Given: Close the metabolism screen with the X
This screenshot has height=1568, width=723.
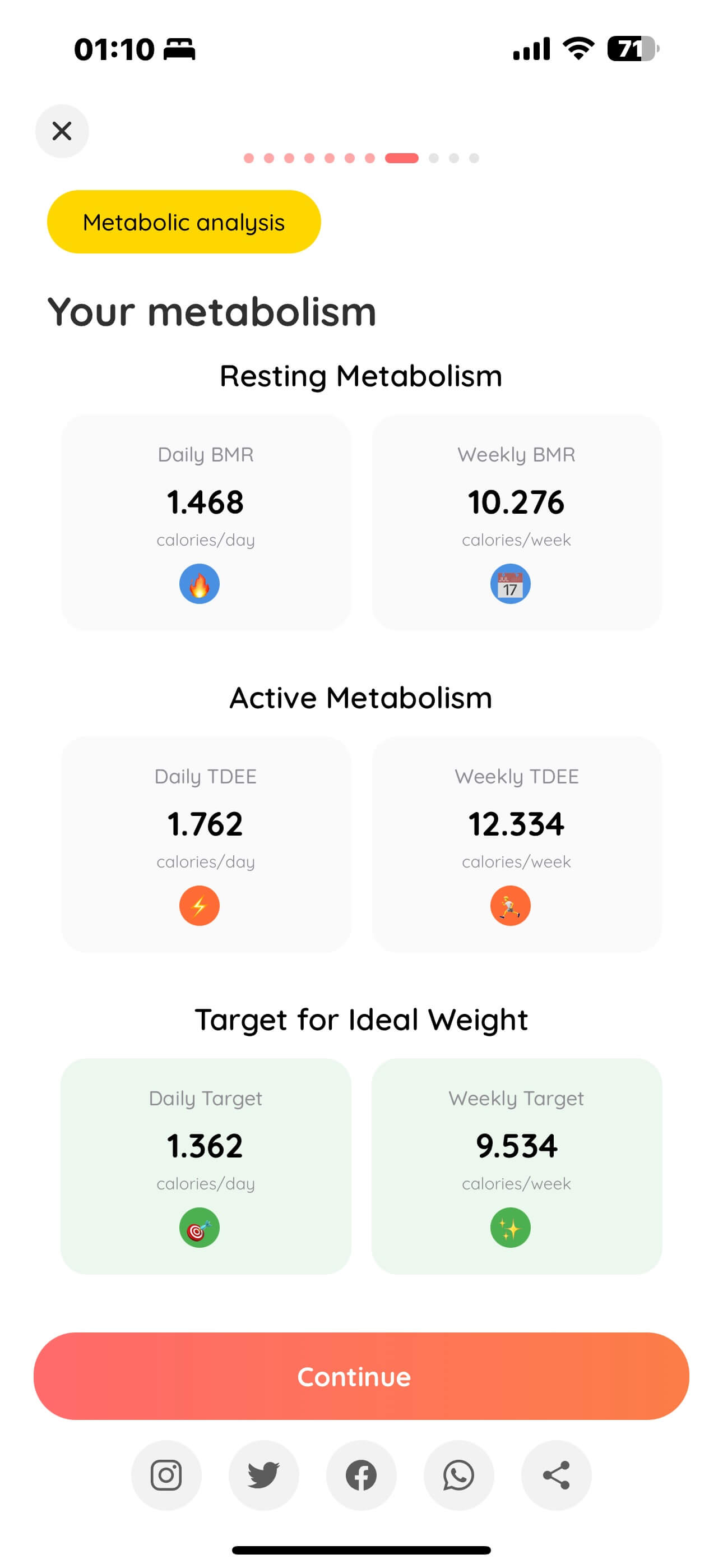Looking at the screenshot, I should pyautogui.click(x=62, y=131).
